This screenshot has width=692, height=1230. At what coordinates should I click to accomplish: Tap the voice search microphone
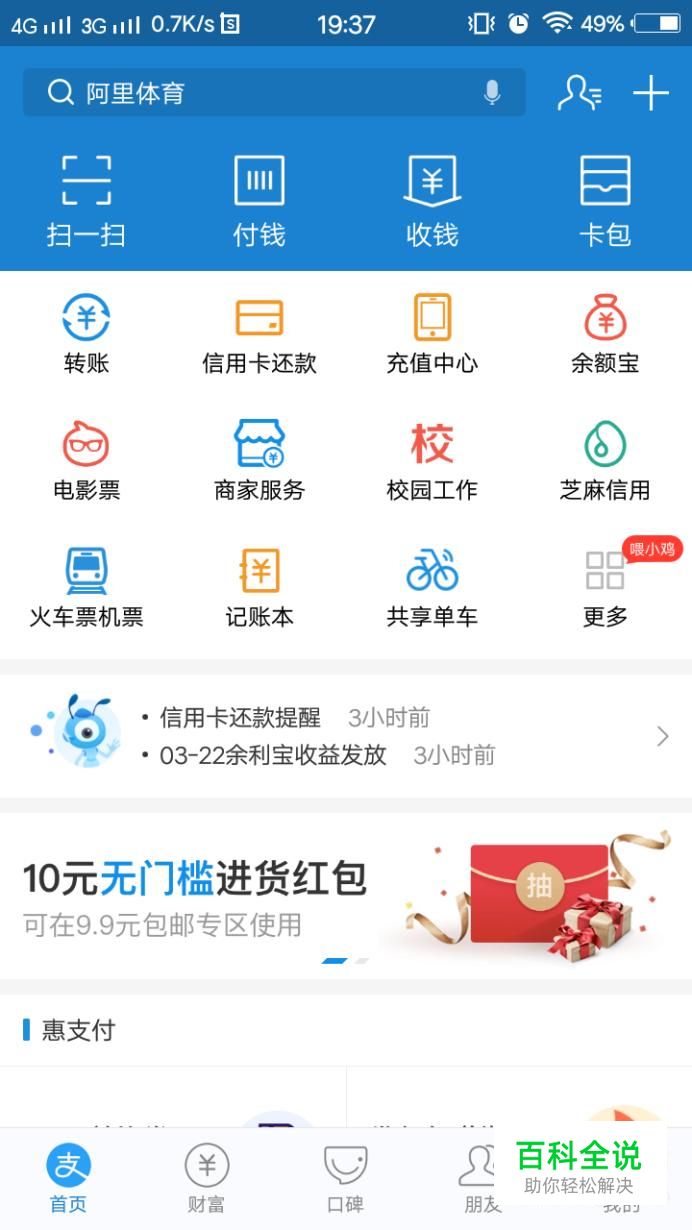pos(491,93)
